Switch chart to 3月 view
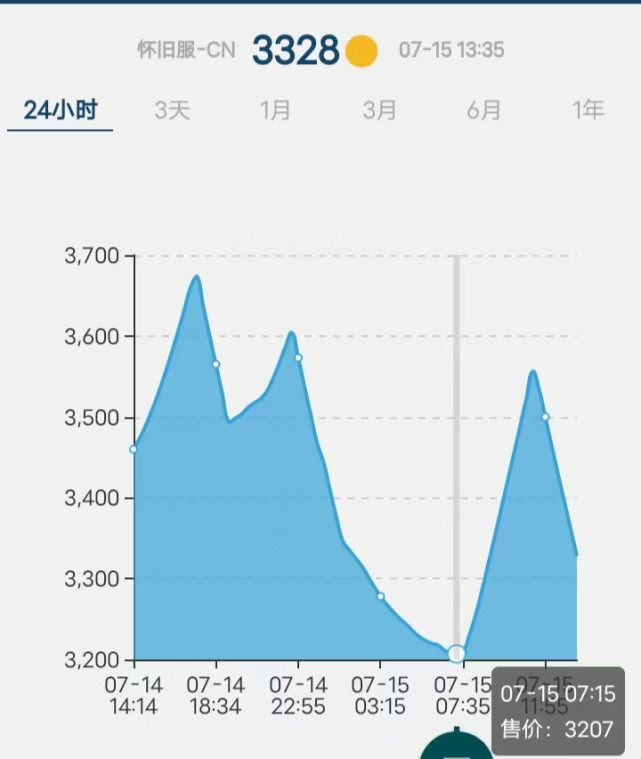The height and width of the screenshot is (759, 641). tap(380, 110)
